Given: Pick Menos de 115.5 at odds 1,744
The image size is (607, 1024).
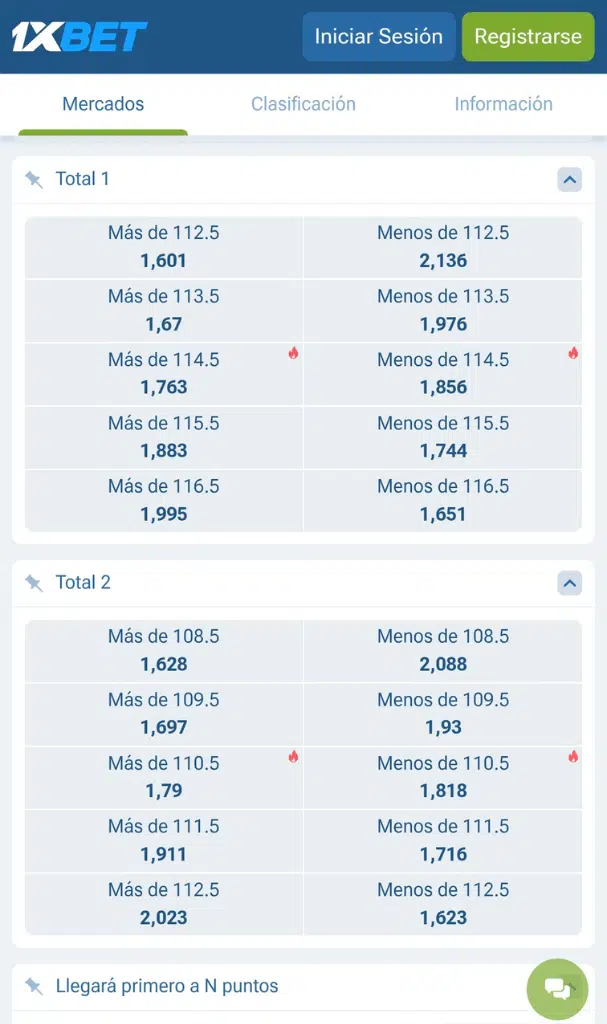Looking at the screenshot, I should click(443, 437).
